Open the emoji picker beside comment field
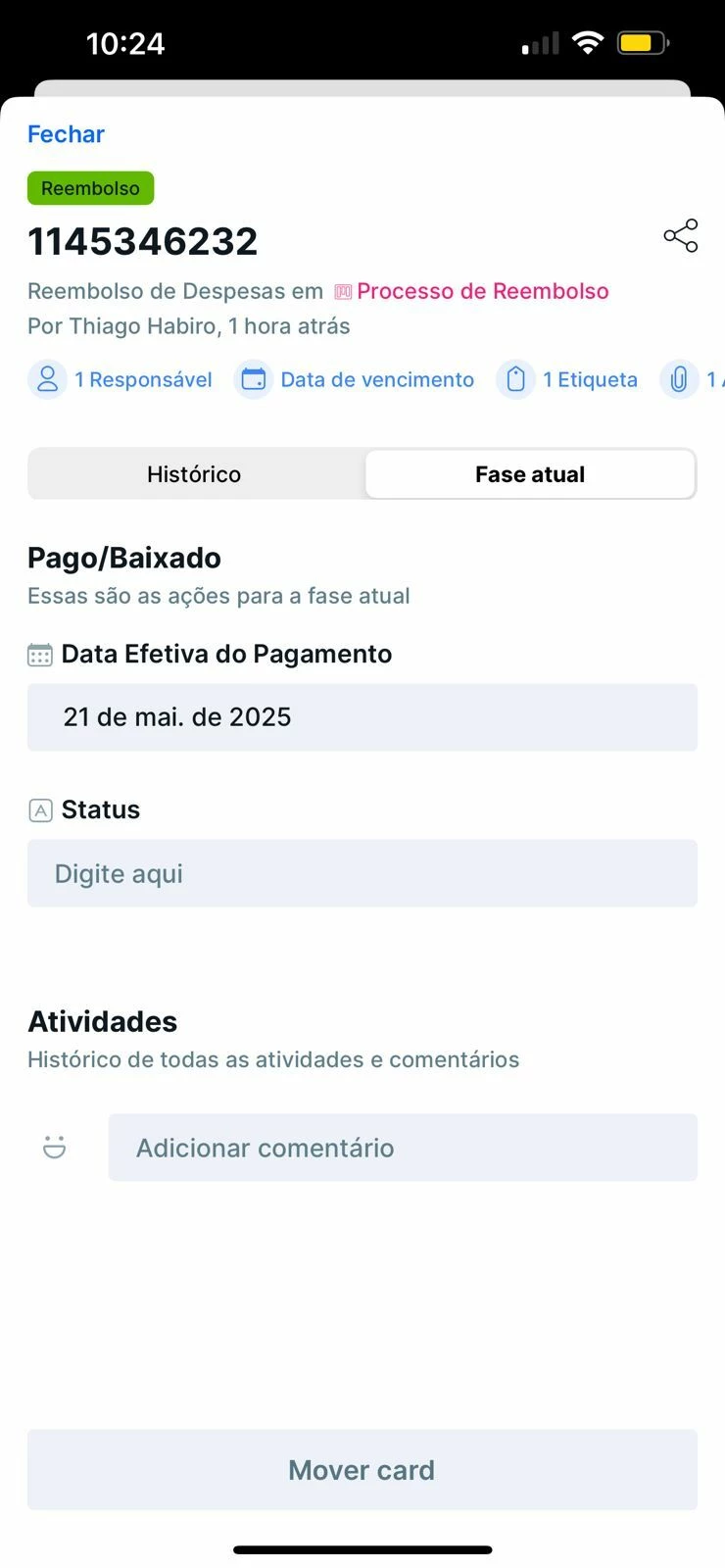This screenshot has width=725, height=1568. [55, 1148]
